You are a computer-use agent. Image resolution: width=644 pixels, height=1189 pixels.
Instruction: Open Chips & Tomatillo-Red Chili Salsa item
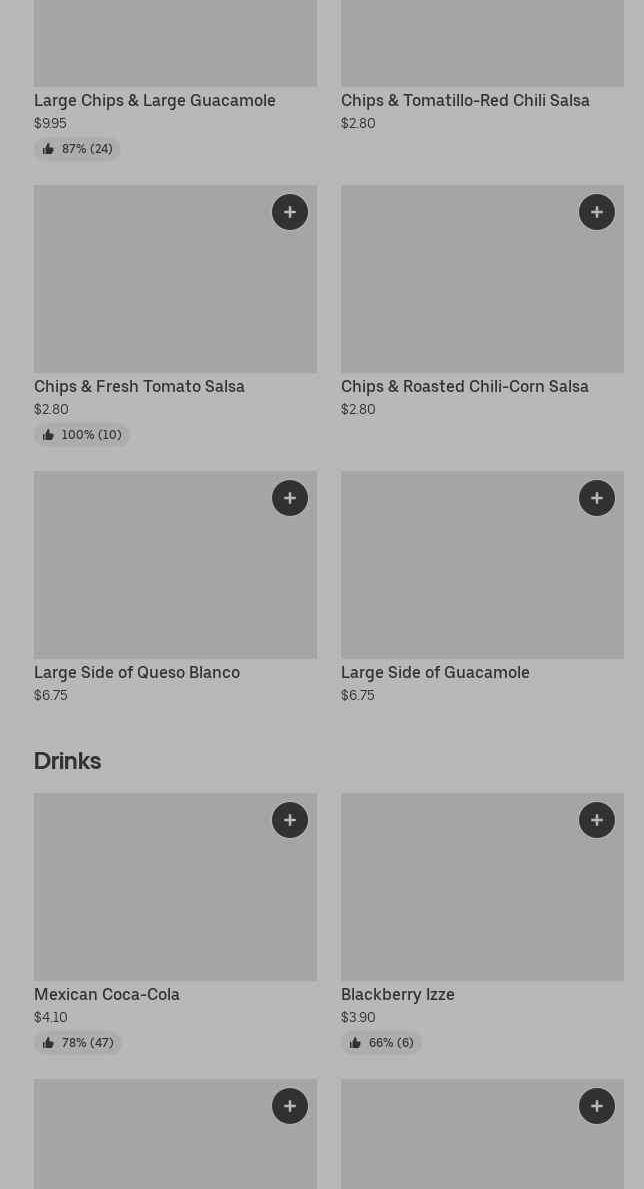[465, 100]
